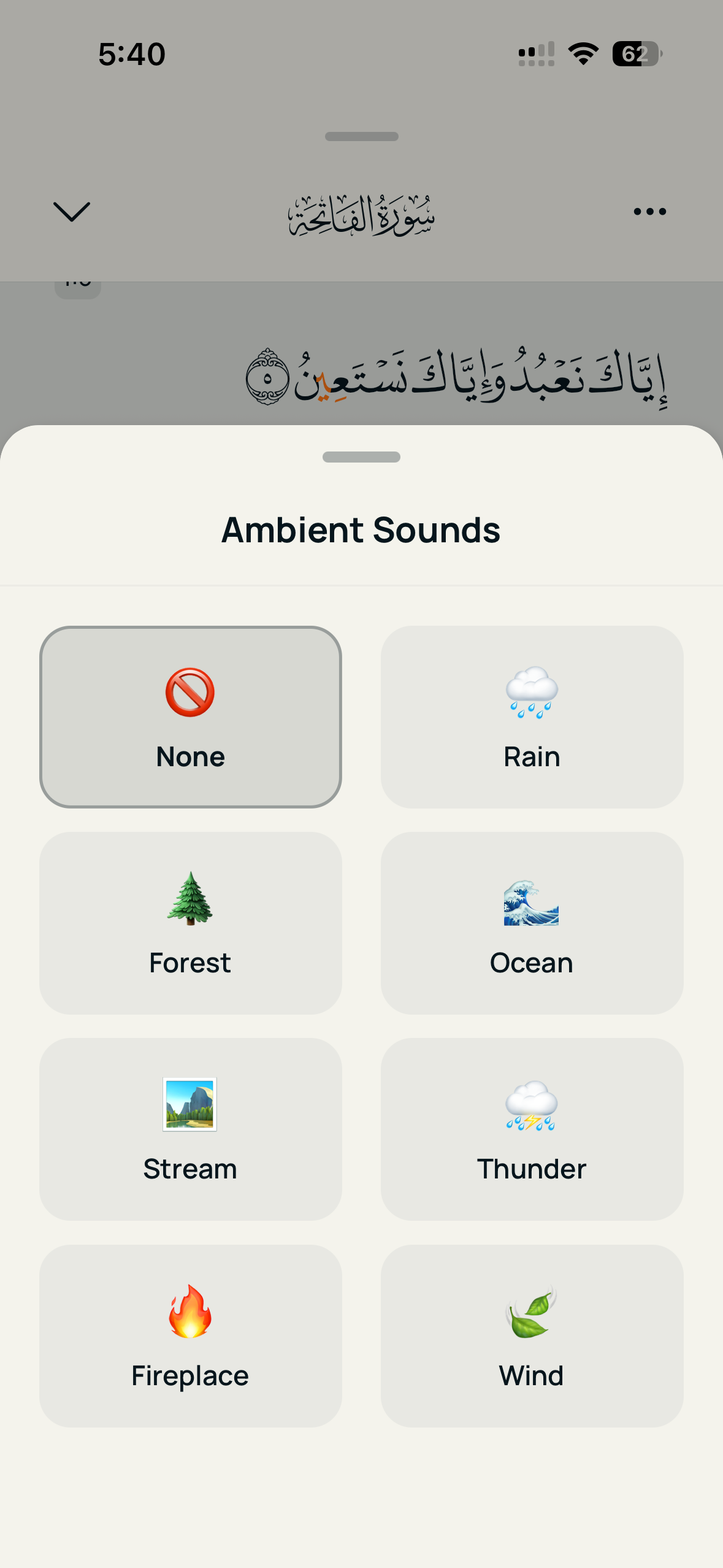The image size is (723, 1568).
Task: Choose the Rain ambient sound
Action: click(x=532, y=717)
